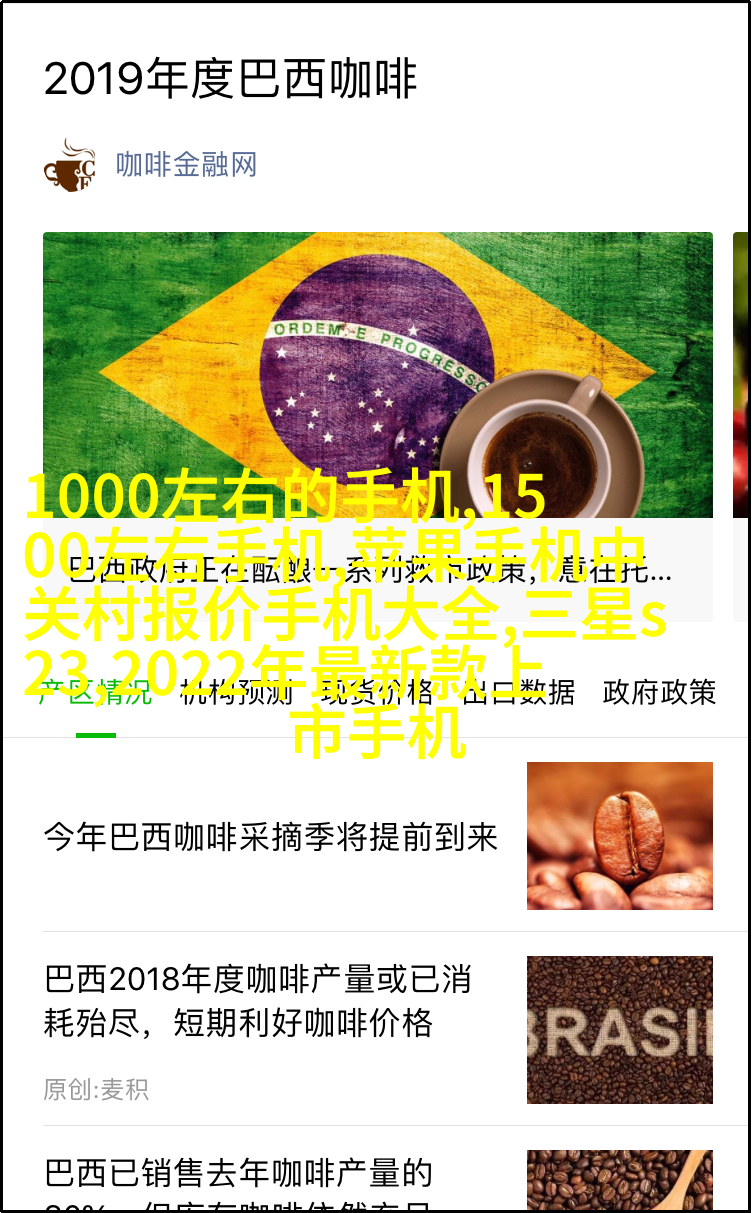Switch to the 机构预测 tab

pos(236,692)
